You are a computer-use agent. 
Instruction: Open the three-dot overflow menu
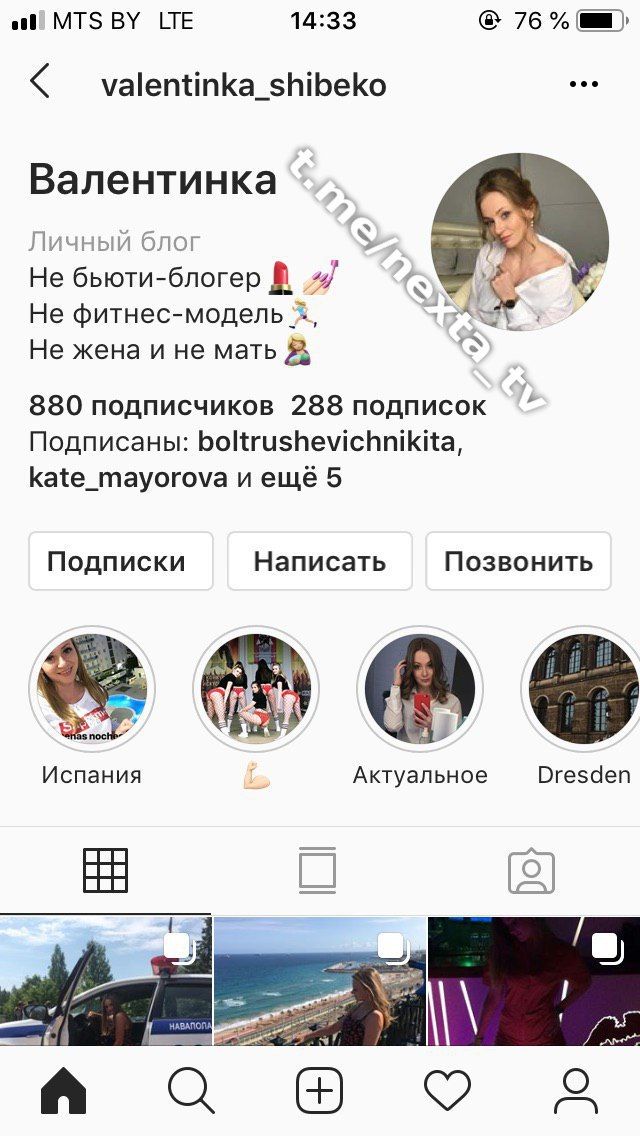[583, 85]
